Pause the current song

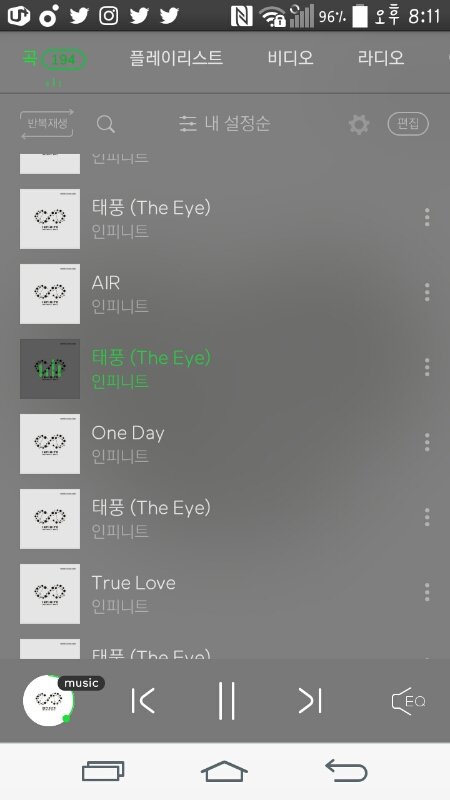click(227, 701)
